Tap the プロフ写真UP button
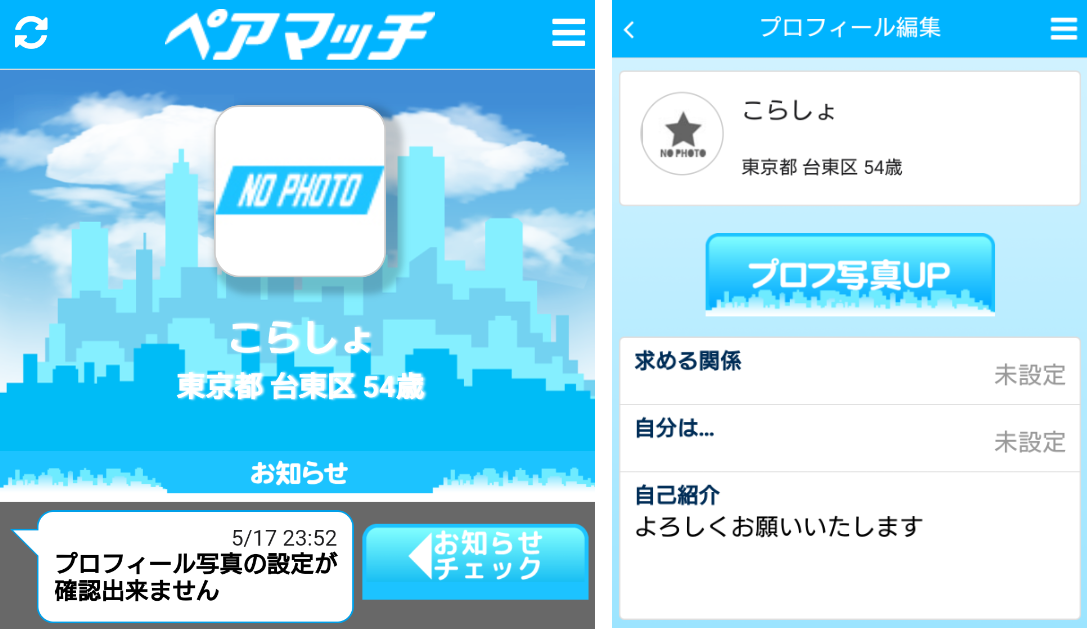1091x629 pixels. [x=849, y=274]
